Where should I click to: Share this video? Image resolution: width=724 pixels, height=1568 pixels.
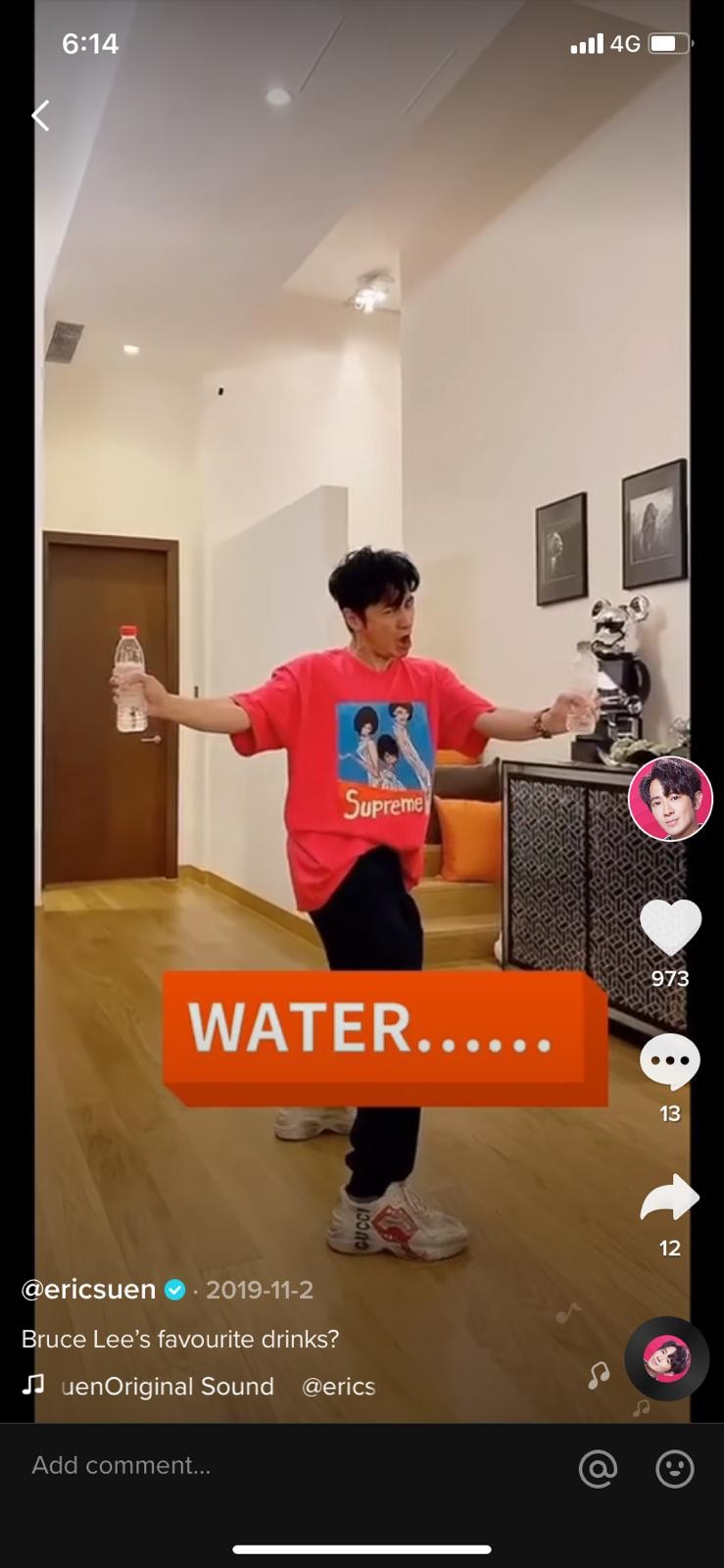pos(670,1197)
